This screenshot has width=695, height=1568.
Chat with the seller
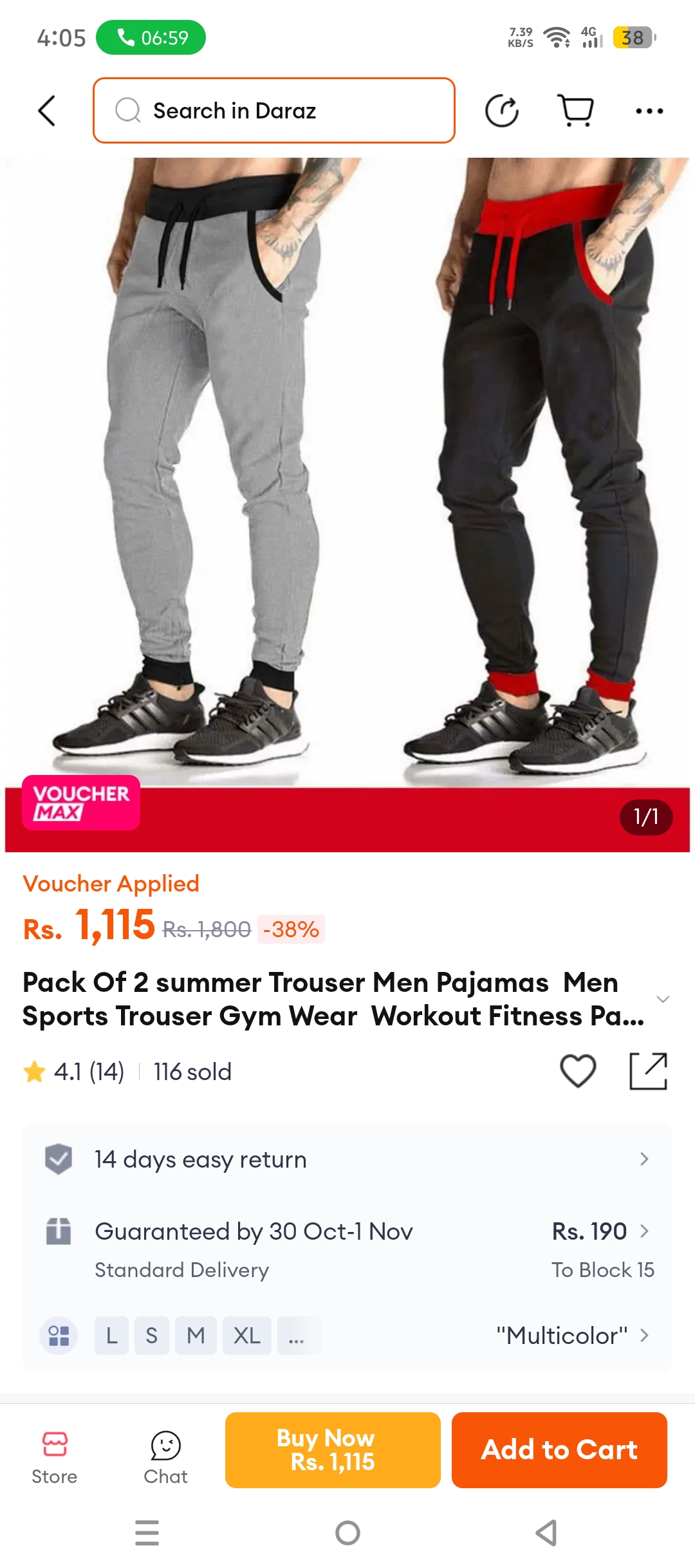click(165, 1457)
